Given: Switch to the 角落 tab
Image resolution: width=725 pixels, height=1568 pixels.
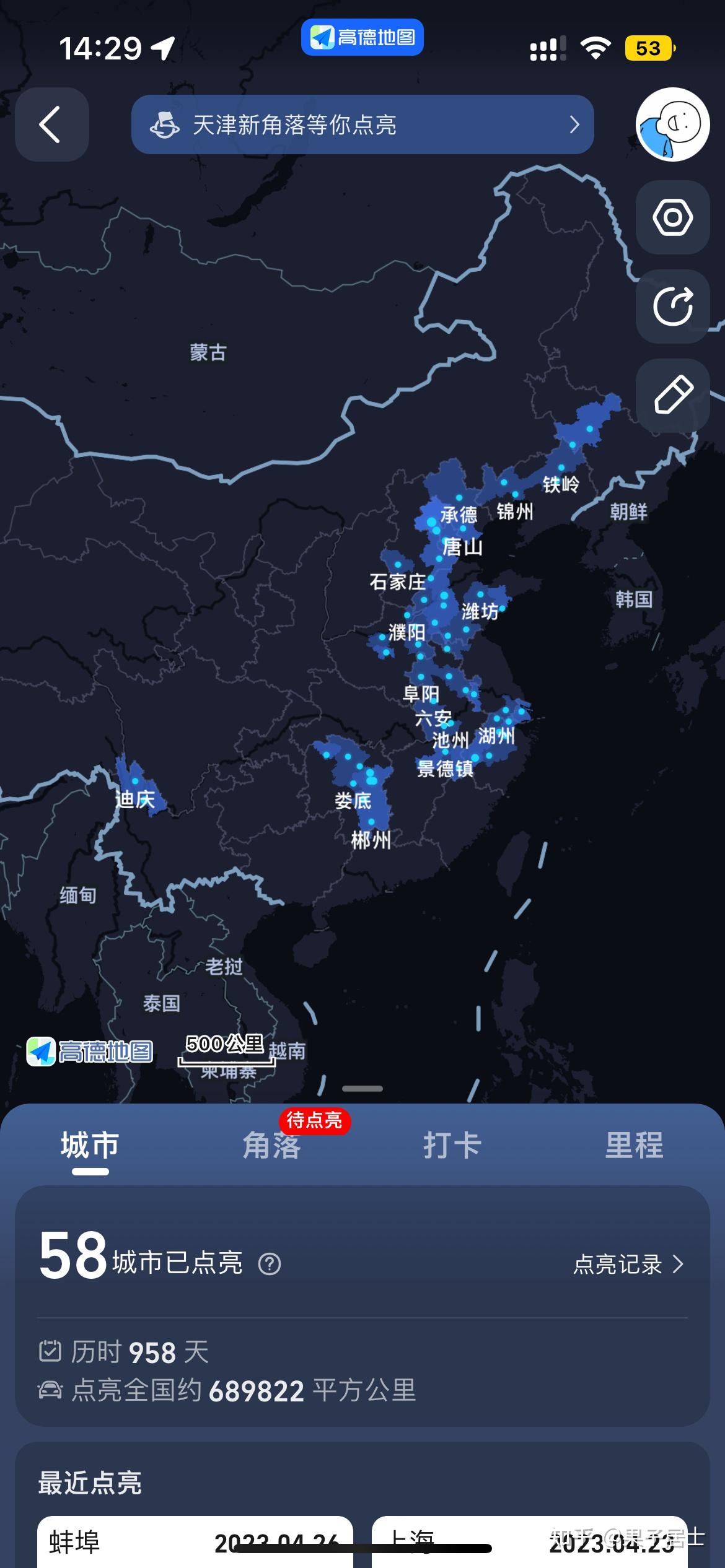Looking at the screenshot, I should pos(271,1146).
